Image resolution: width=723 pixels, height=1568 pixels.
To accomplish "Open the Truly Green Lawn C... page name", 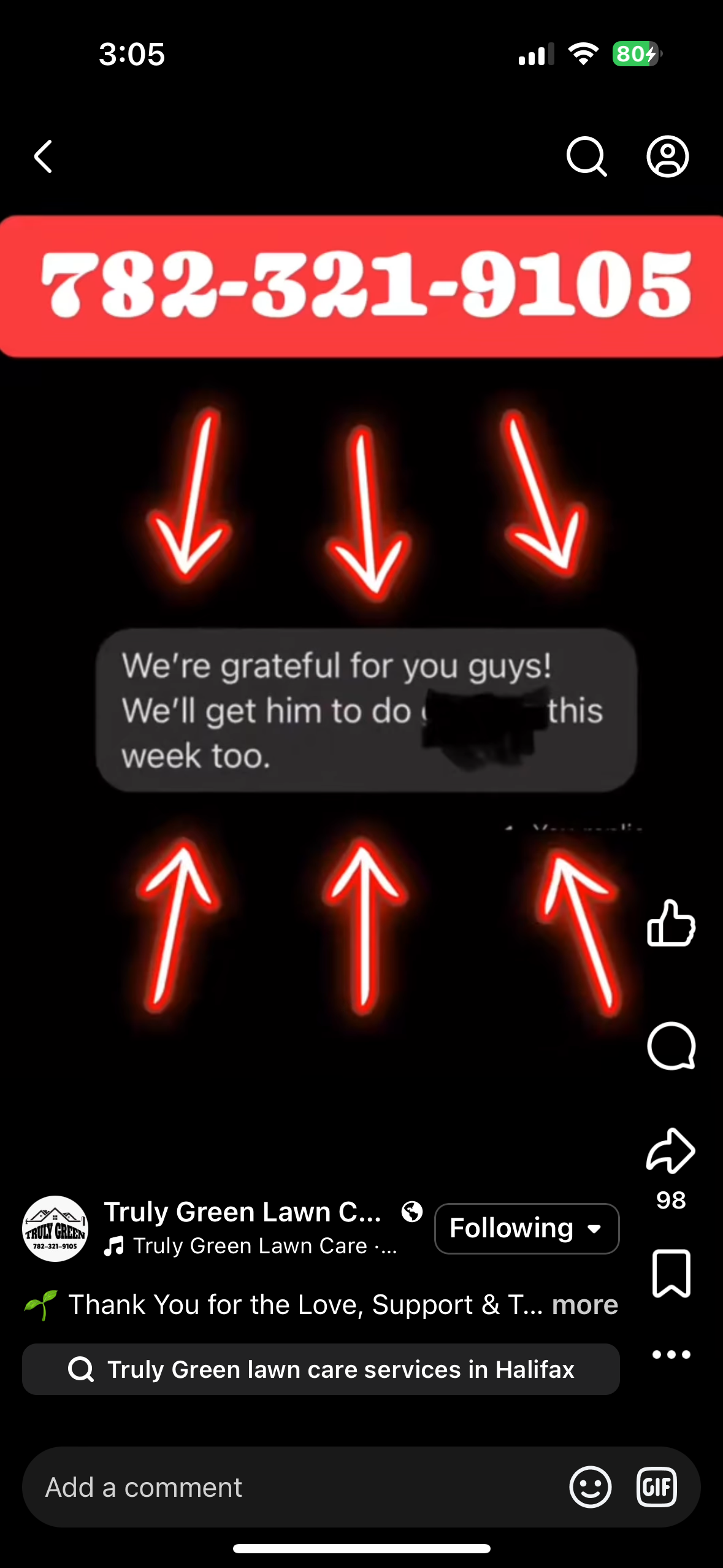I will (243, 1212).
